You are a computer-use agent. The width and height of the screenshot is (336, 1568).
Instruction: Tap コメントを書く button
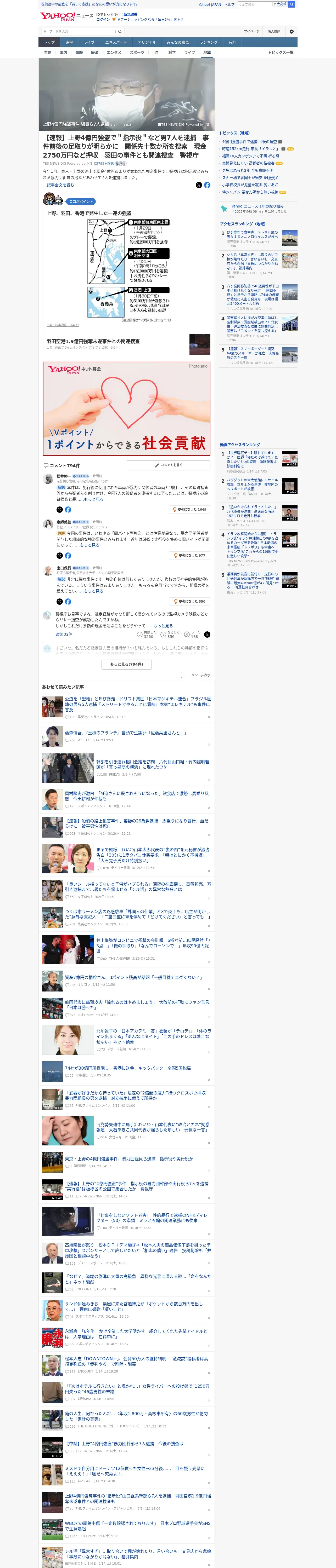(168, 465)
